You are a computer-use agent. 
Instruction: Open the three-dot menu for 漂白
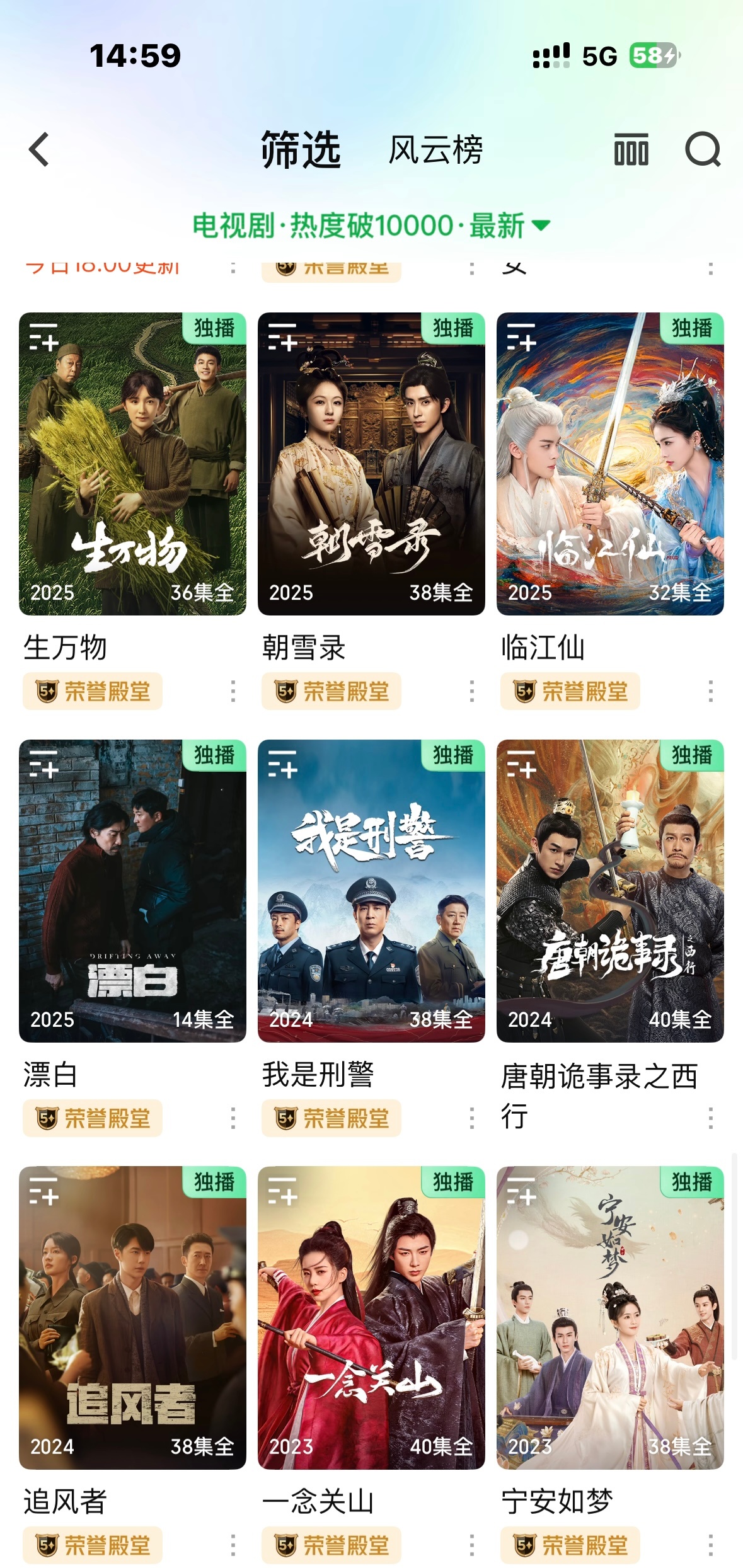click(x=233, y=1118)
